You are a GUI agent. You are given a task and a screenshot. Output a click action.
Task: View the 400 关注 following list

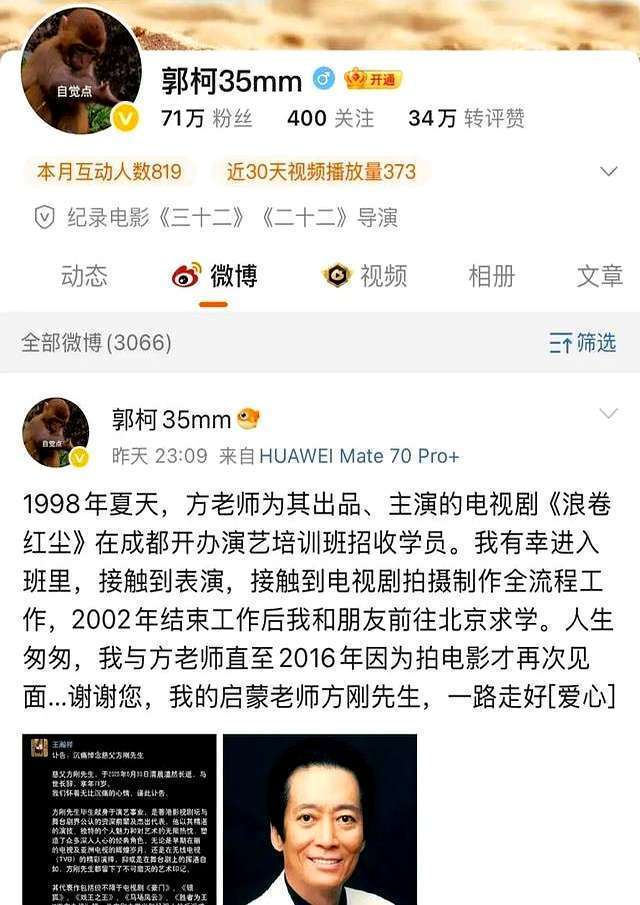pyautogui.click(x=330, y=118)
